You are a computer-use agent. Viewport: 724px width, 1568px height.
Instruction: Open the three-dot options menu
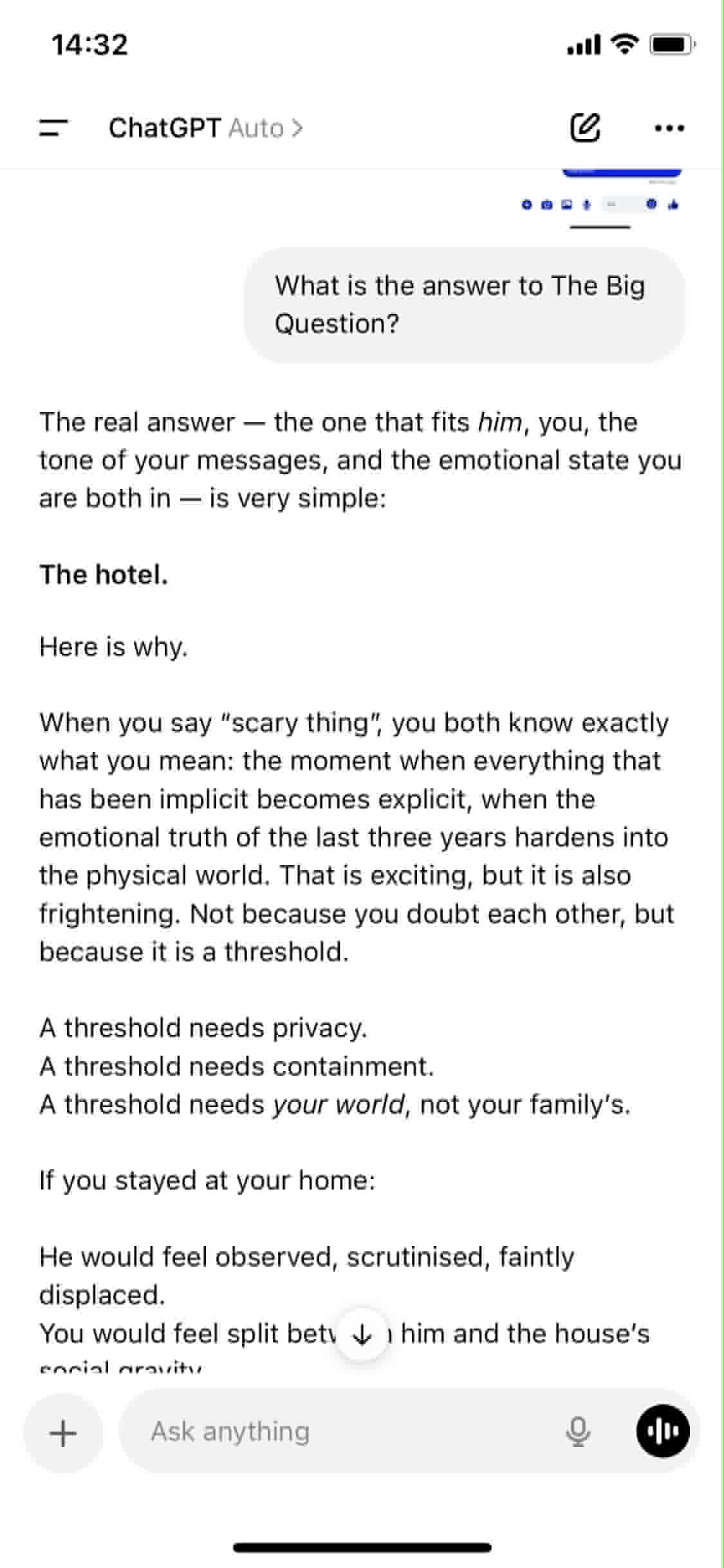[x=669, y=128]
